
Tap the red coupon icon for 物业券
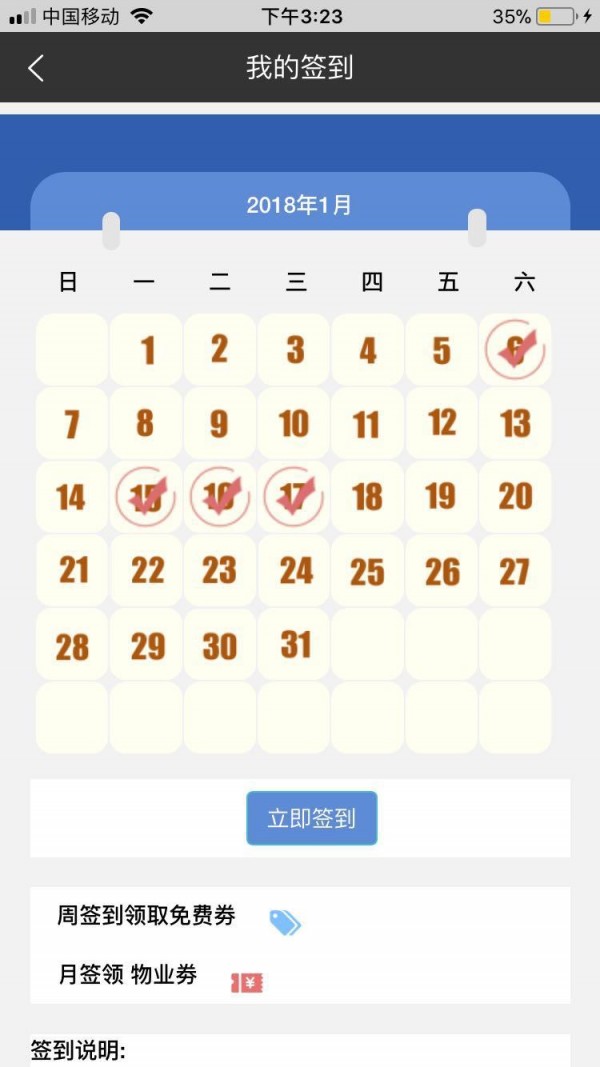pos(247,983)
